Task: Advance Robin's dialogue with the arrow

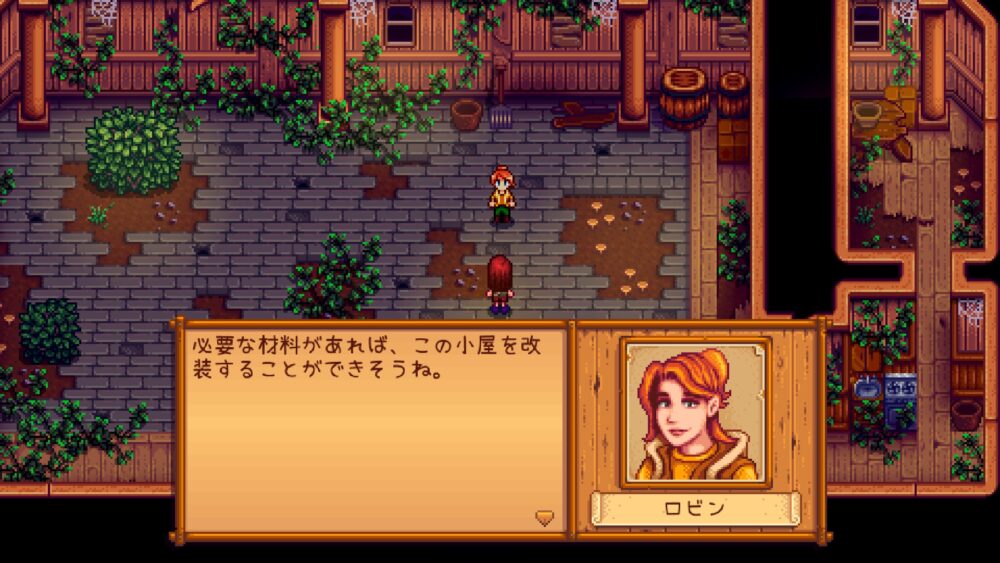Action: point(544,517)
